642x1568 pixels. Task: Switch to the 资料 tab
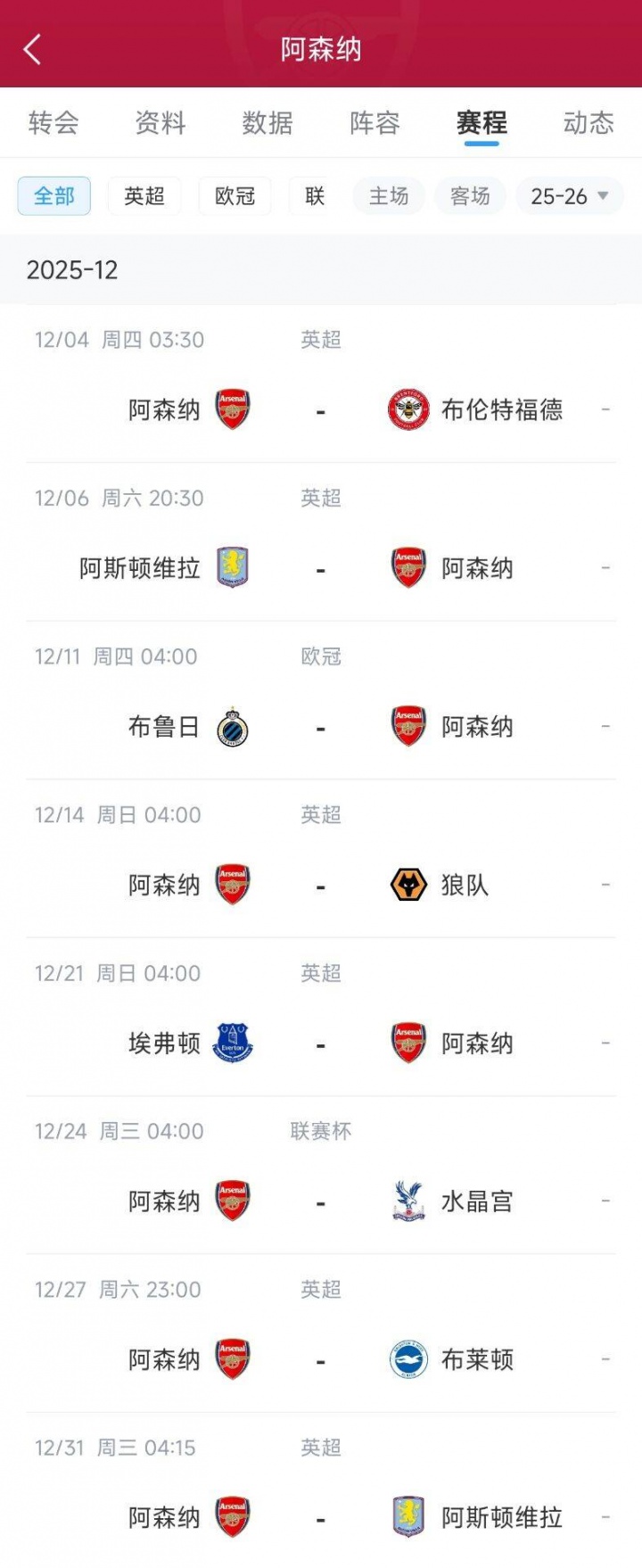coord(160,123)
